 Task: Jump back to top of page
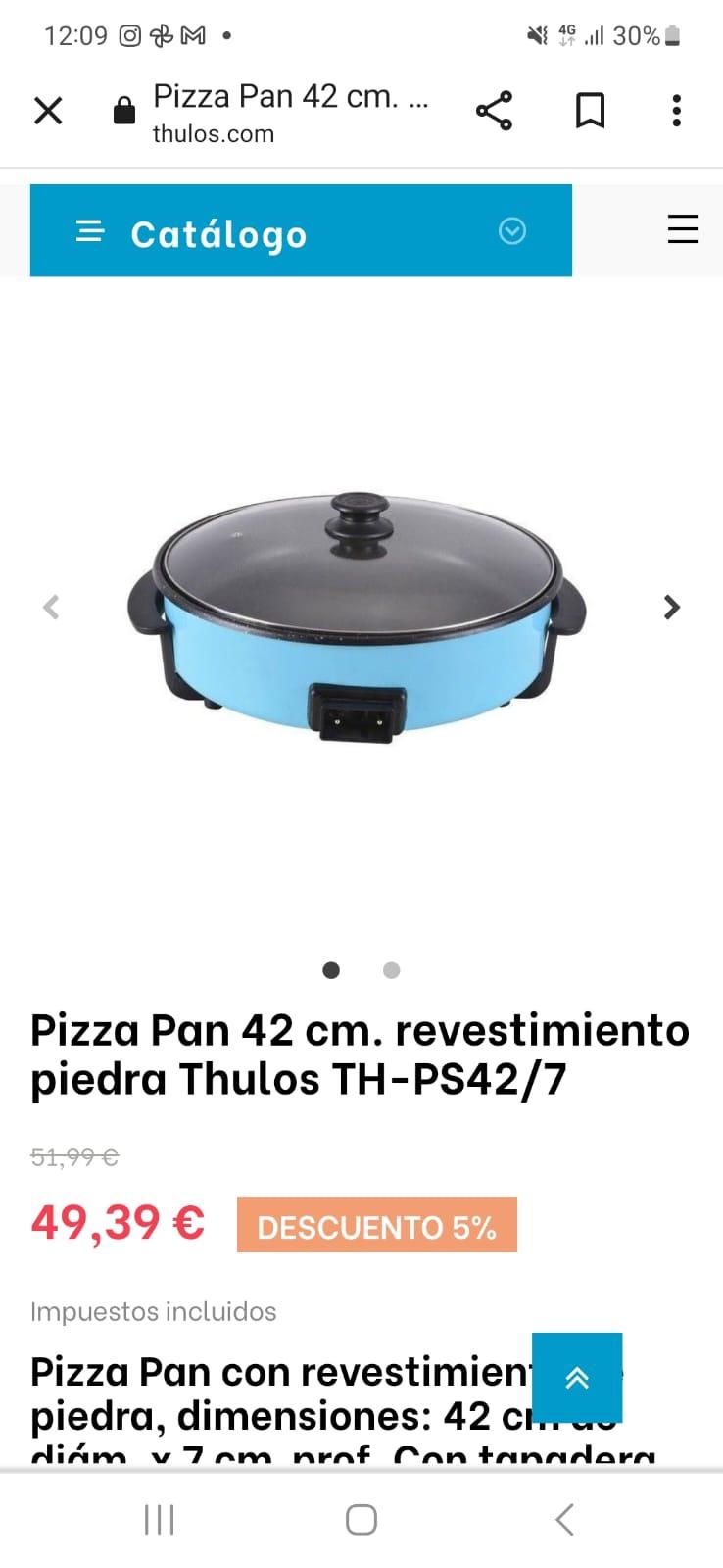577,1378
